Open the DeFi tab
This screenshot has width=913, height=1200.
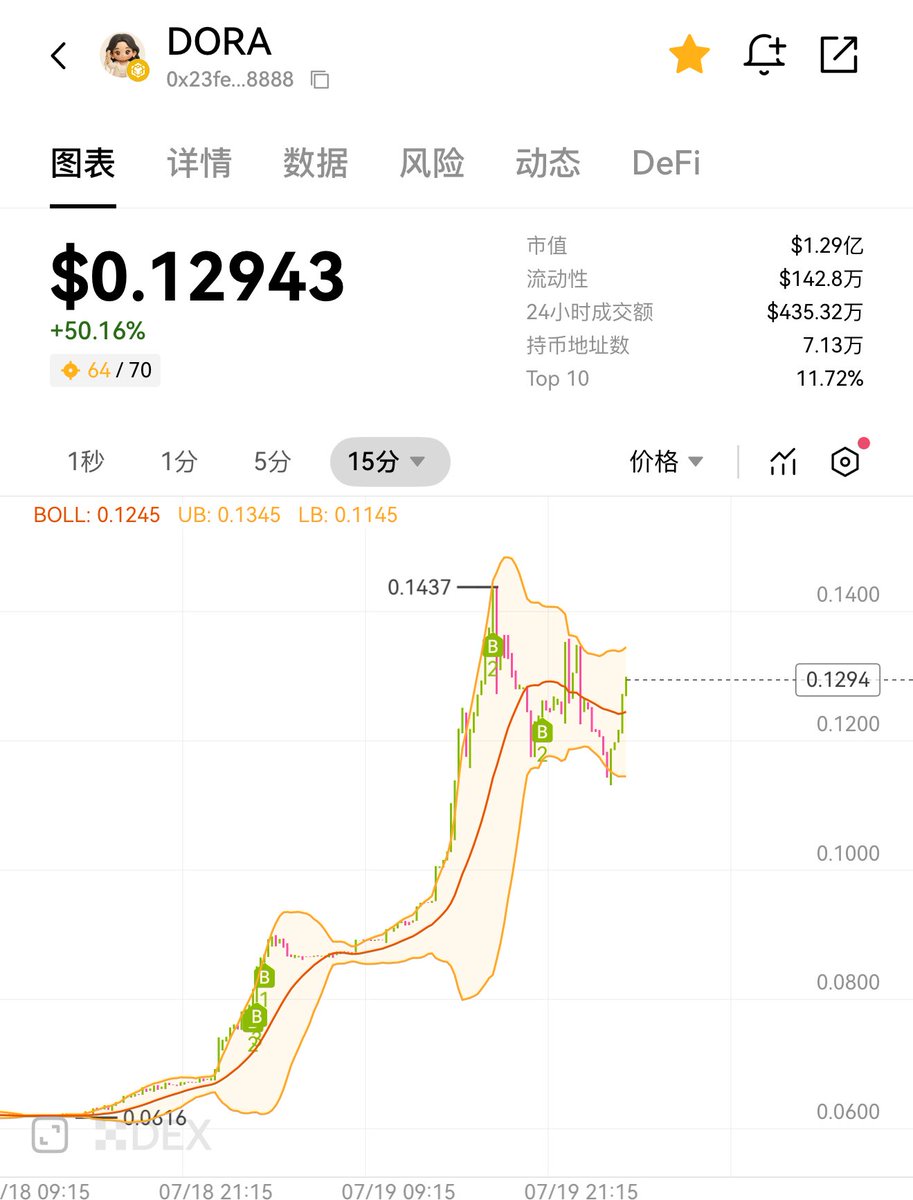coord(666,163)
